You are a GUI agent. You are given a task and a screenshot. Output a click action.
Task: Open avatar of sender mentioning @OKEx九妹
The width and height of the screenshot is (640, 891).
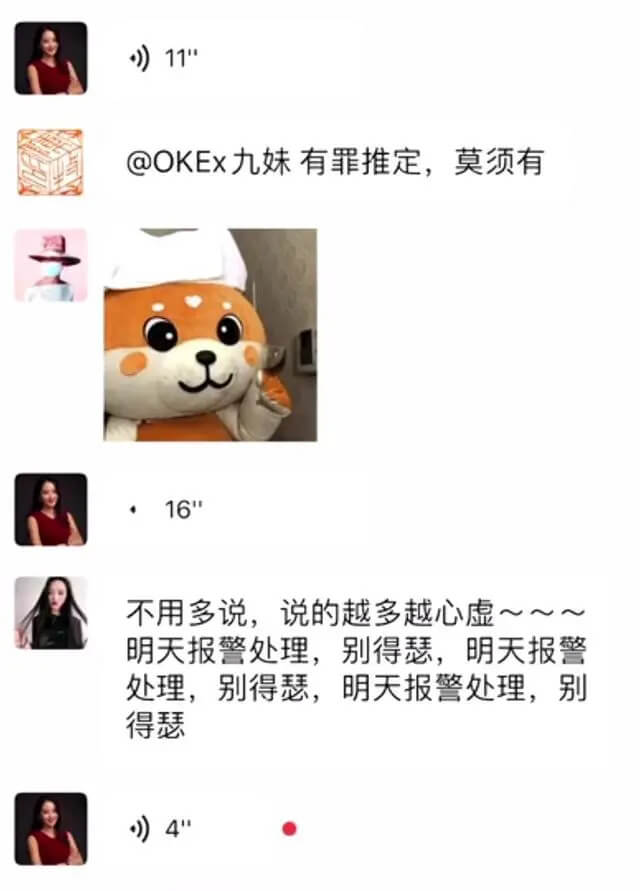[x=51, y=162]
